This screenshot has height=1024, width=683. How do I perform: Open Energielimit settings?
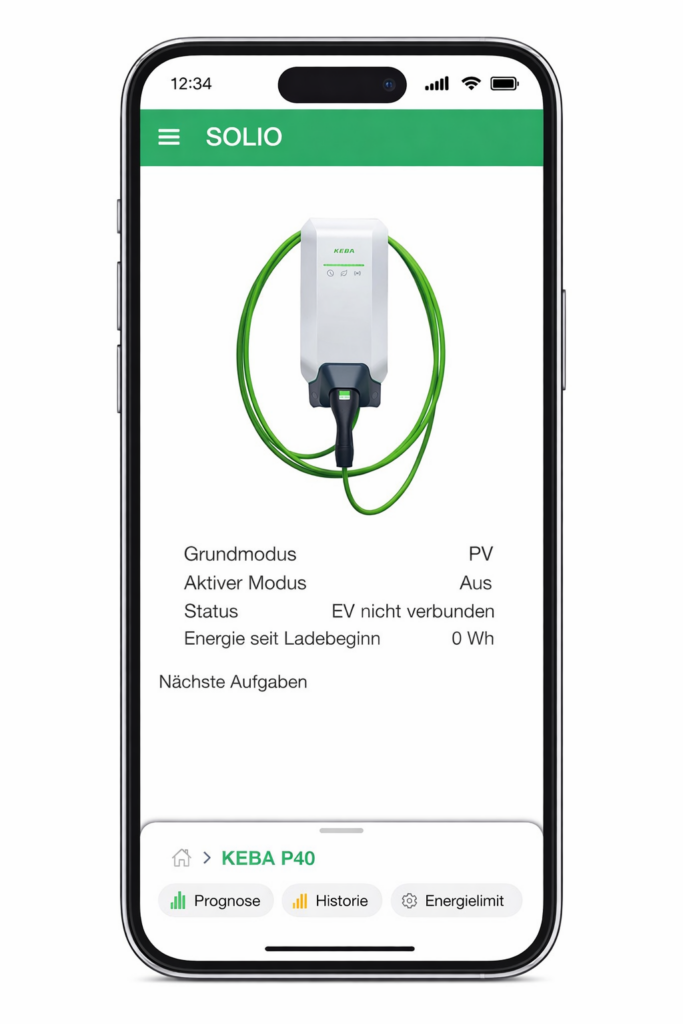coord(456,901)
